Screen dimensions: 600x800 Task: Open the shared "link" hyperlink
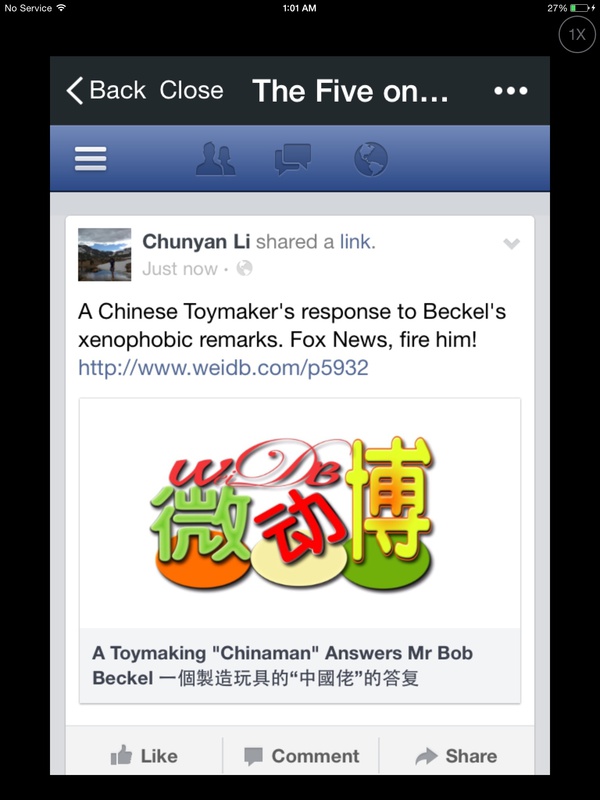click(x=355, y=242)
